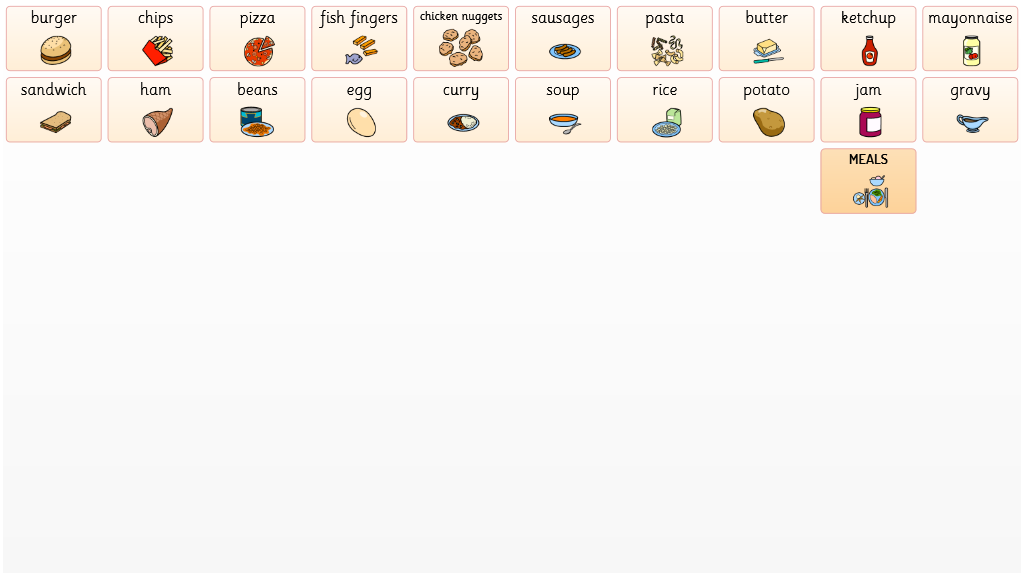Viewport: 1024px width, 576px height.
Task: Open the MEALS category page
Action: tap(868, 181)
